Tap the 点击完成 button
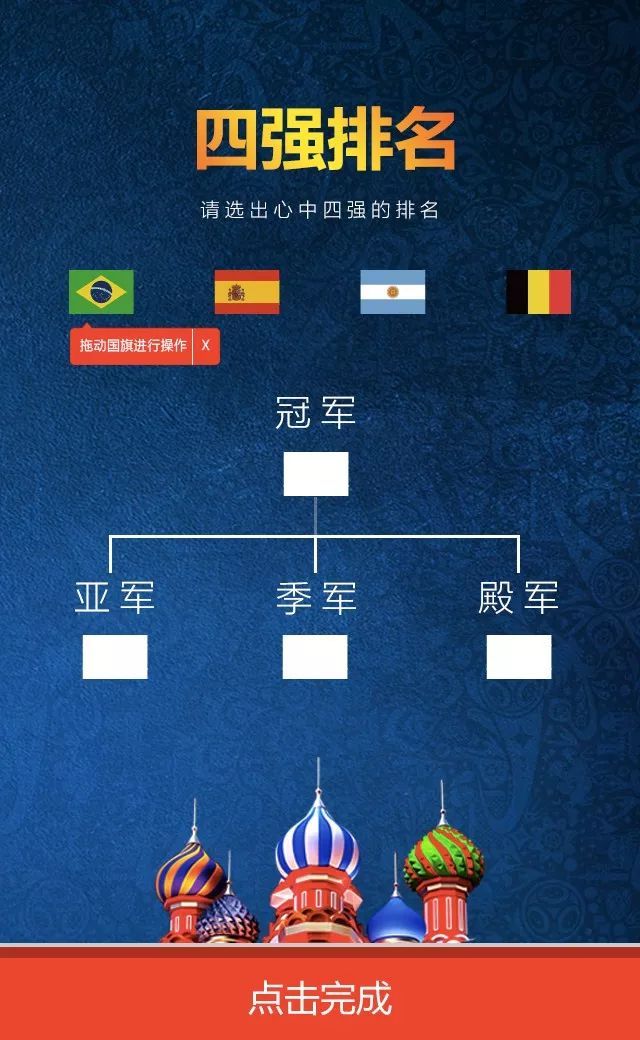The width and height of the screenshot is (640, 1040). (320, 999)
